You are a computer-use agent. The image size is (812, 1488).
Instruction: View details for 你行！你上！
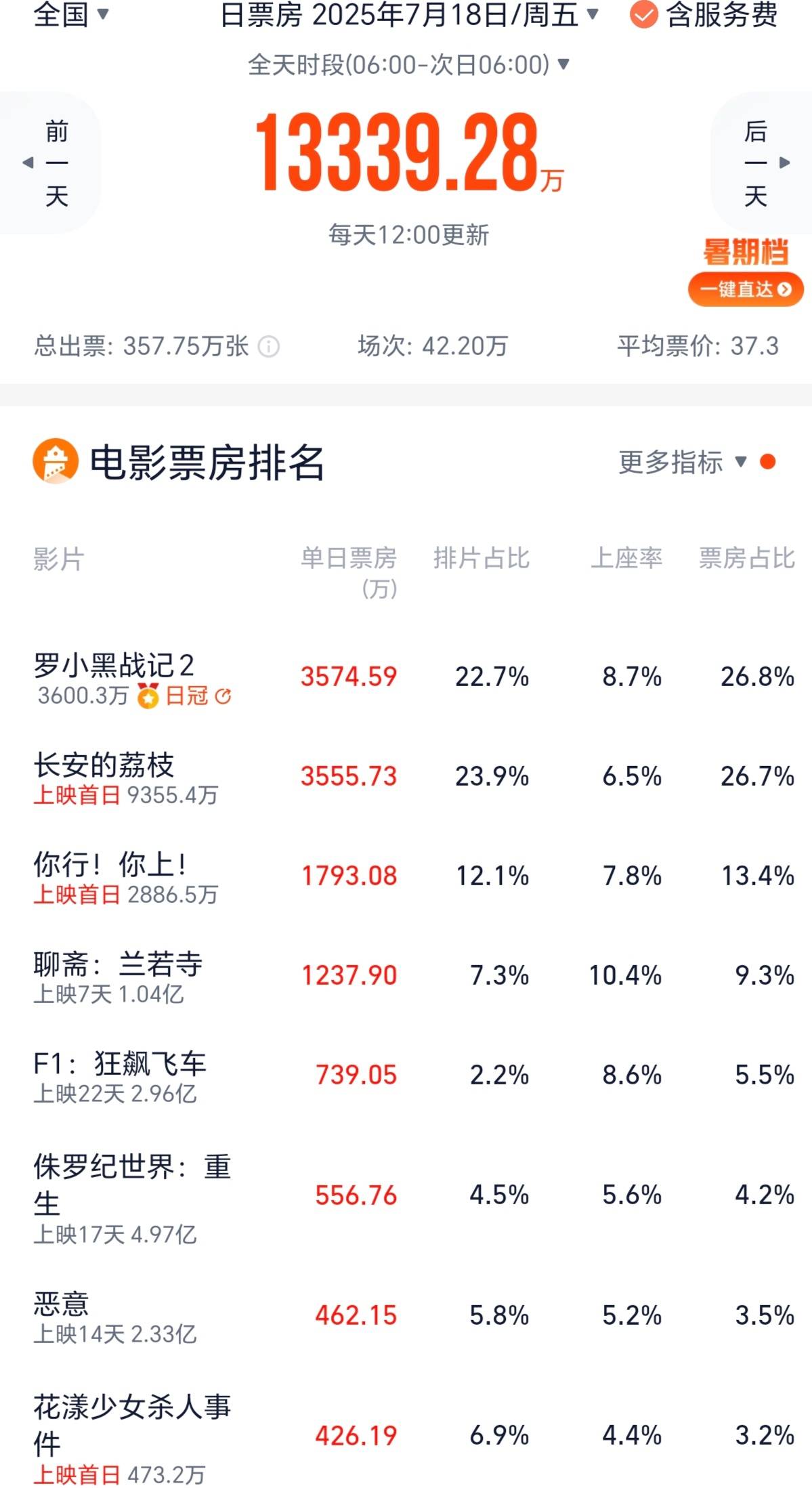coord(406,877)
